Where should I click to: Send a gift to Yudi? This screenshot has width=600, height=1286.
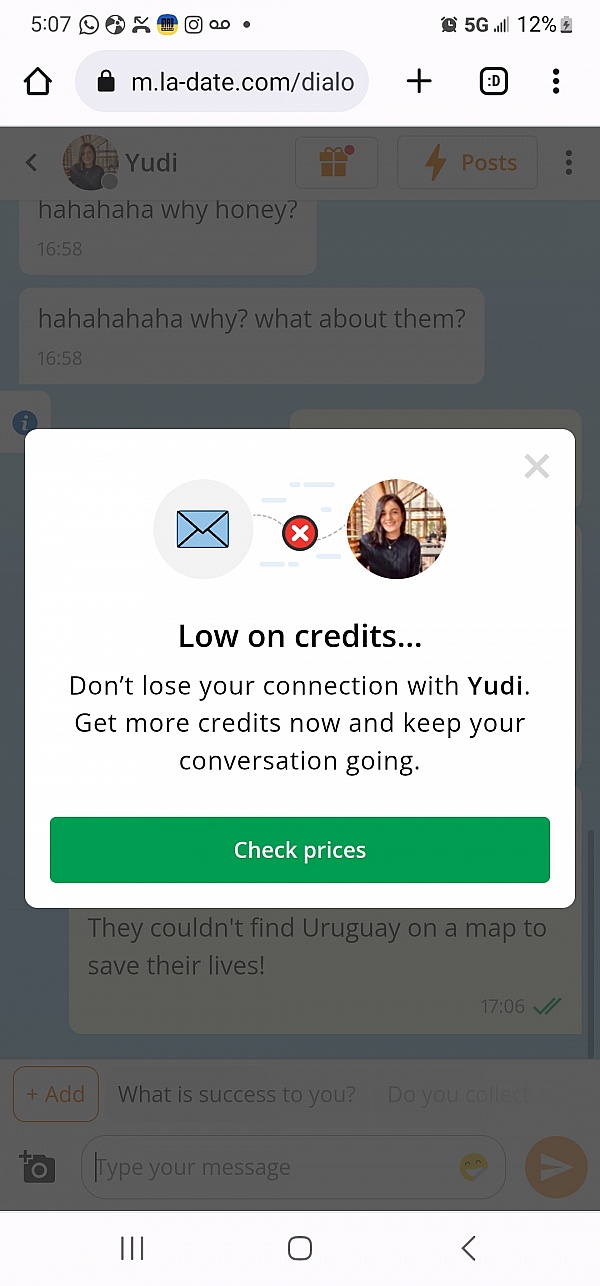pyautogui.click(x=336, y=163)
